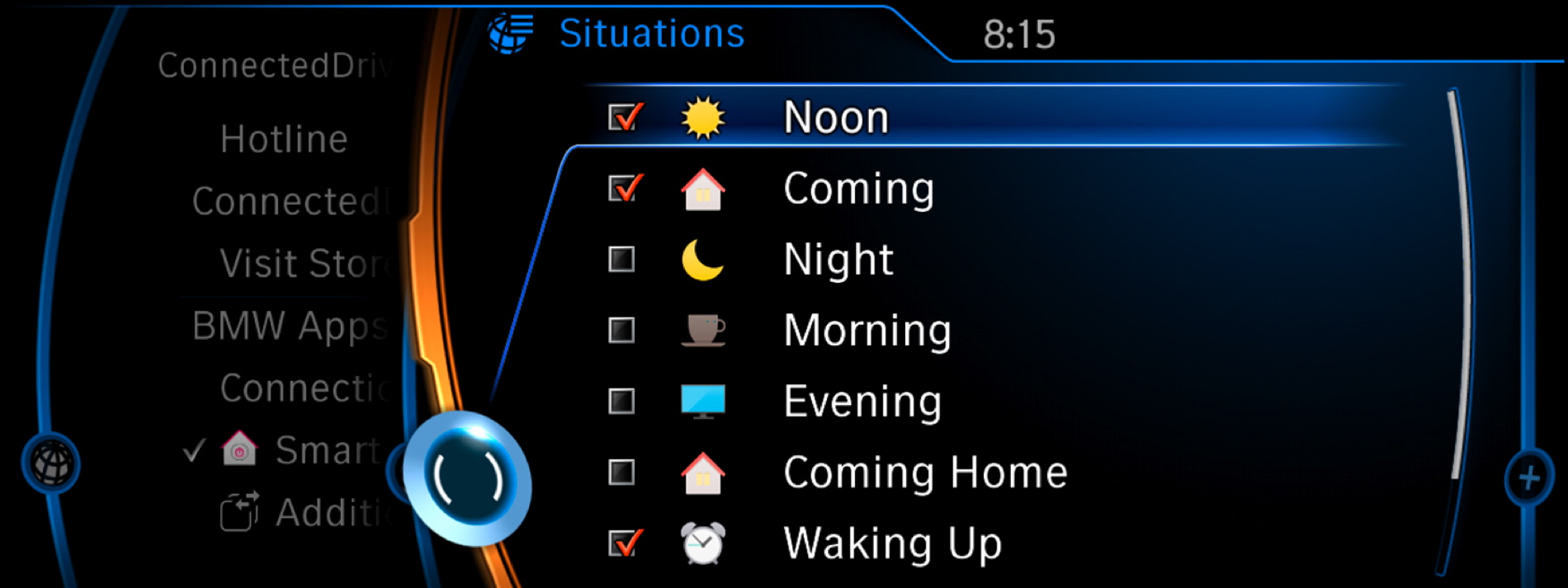The image size is (1568, 588).
Task: Tap the plus icon at the right edge
Action: coord(1528,477)
